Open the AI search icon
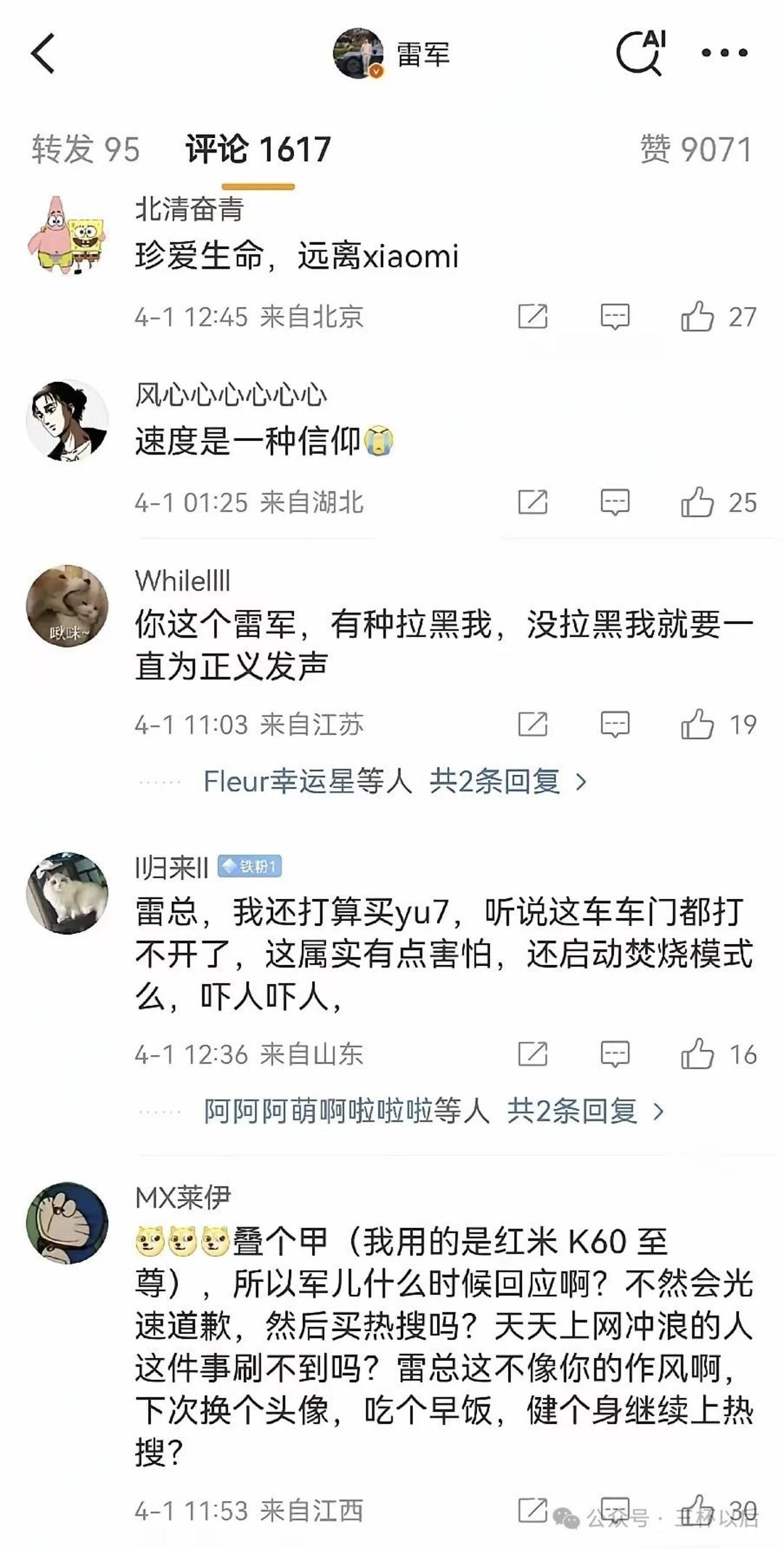 [x=641, y=52]
